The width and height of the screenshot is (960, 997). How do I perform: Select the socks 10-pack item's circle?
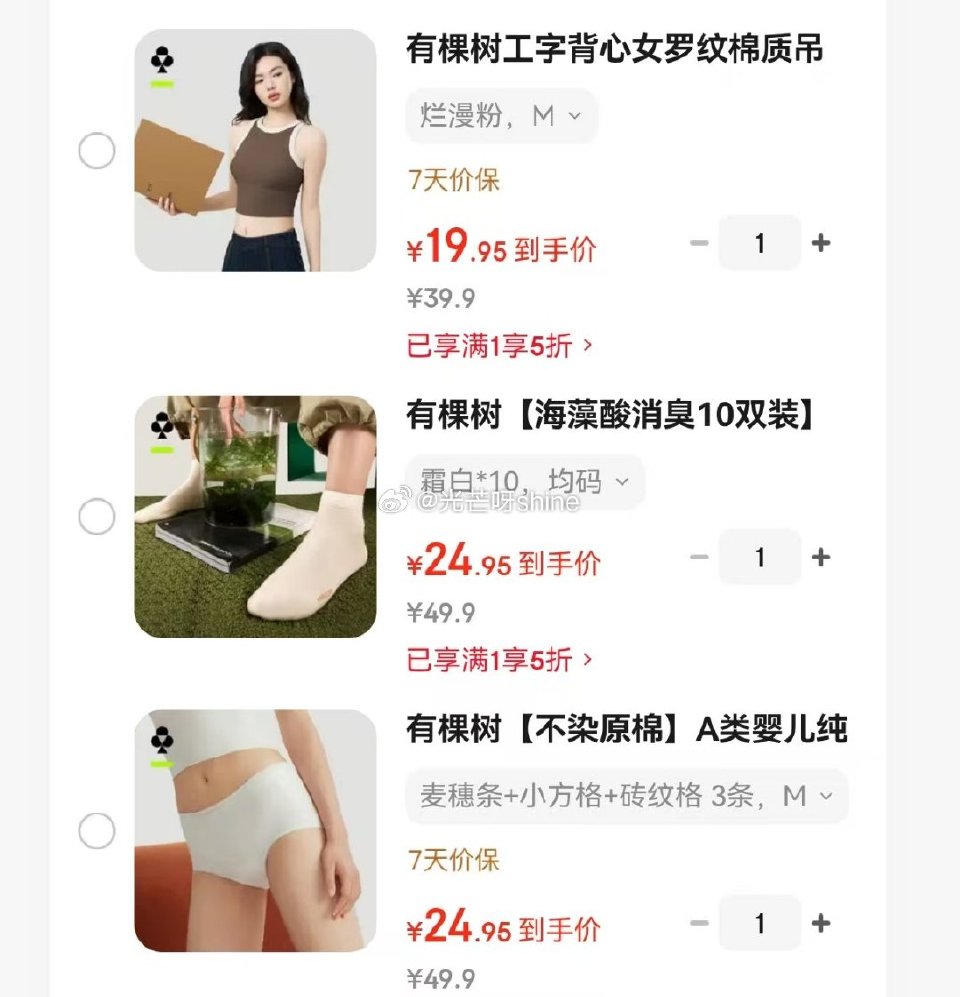[97, 518]
